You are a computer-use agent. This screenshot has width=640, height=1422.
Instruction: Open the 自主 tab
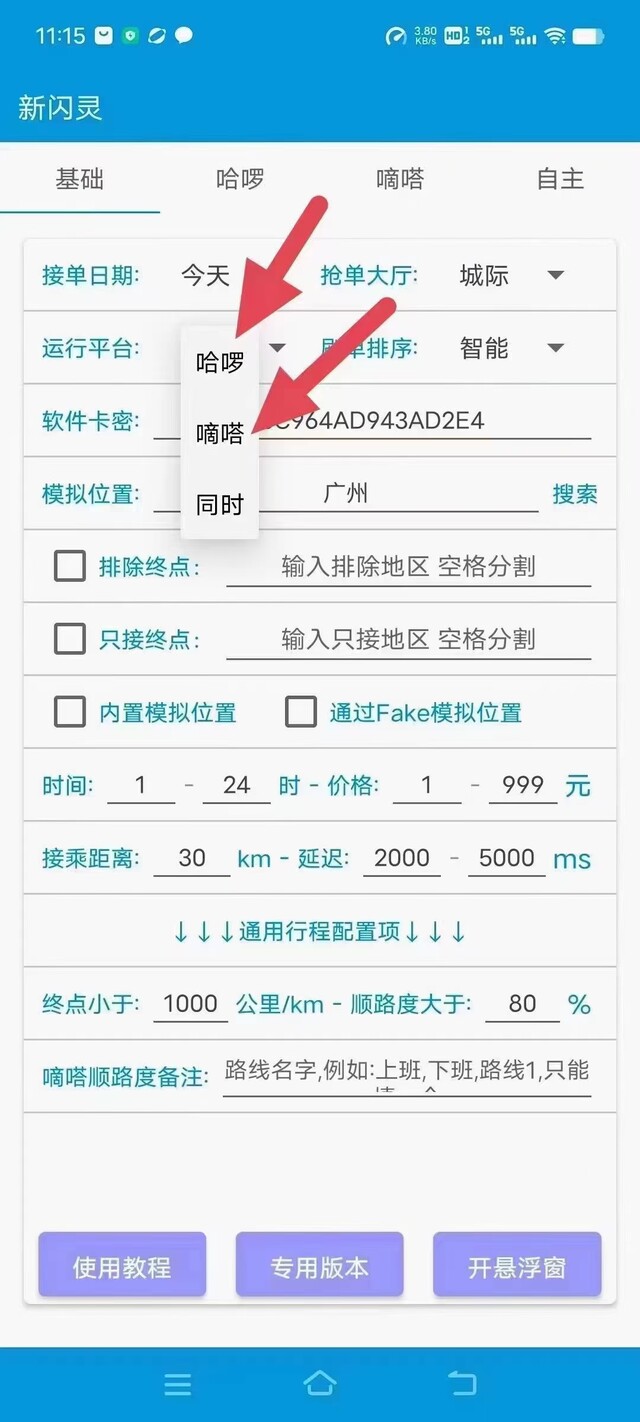560,179
